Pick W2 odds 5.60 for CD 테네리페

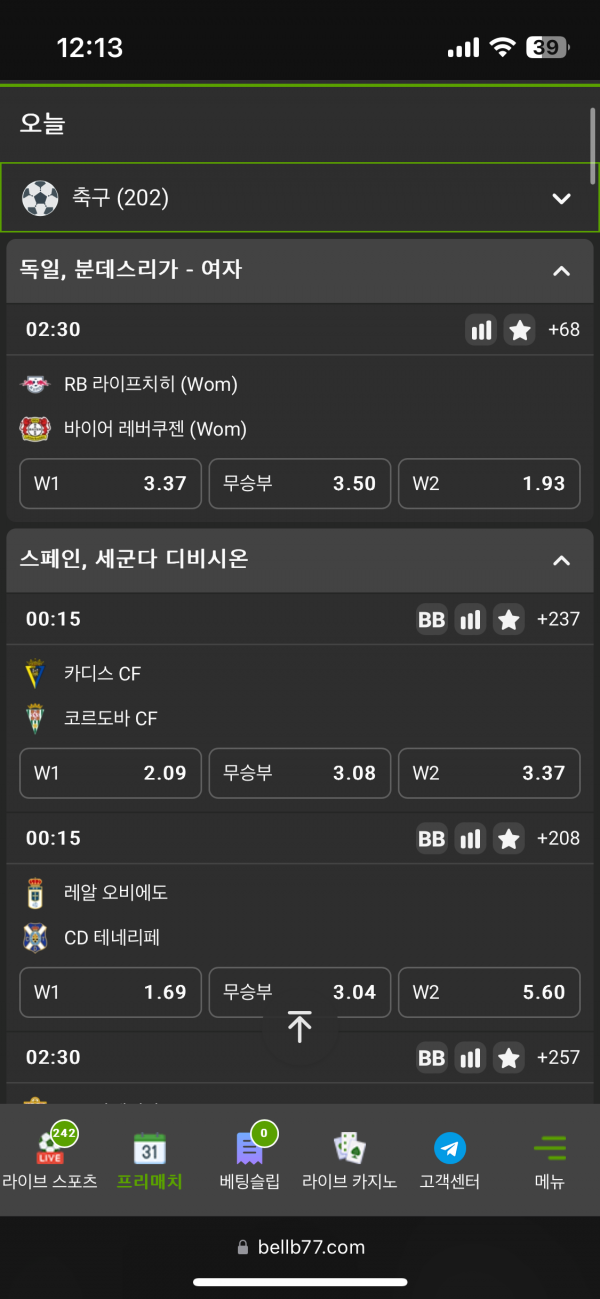pyautogui.click(x=489, y=992)
